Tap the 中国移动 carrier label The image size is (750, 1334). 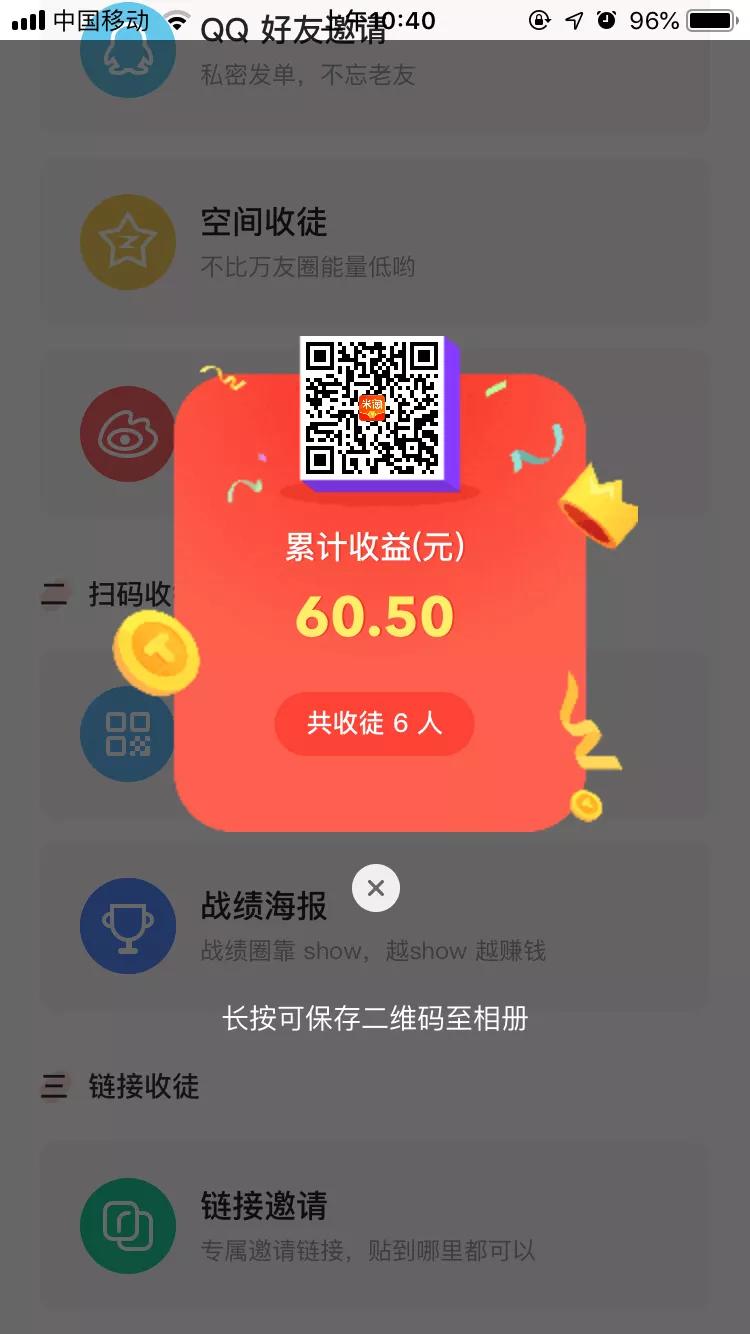pyautogui.click(x=99, y=20)
